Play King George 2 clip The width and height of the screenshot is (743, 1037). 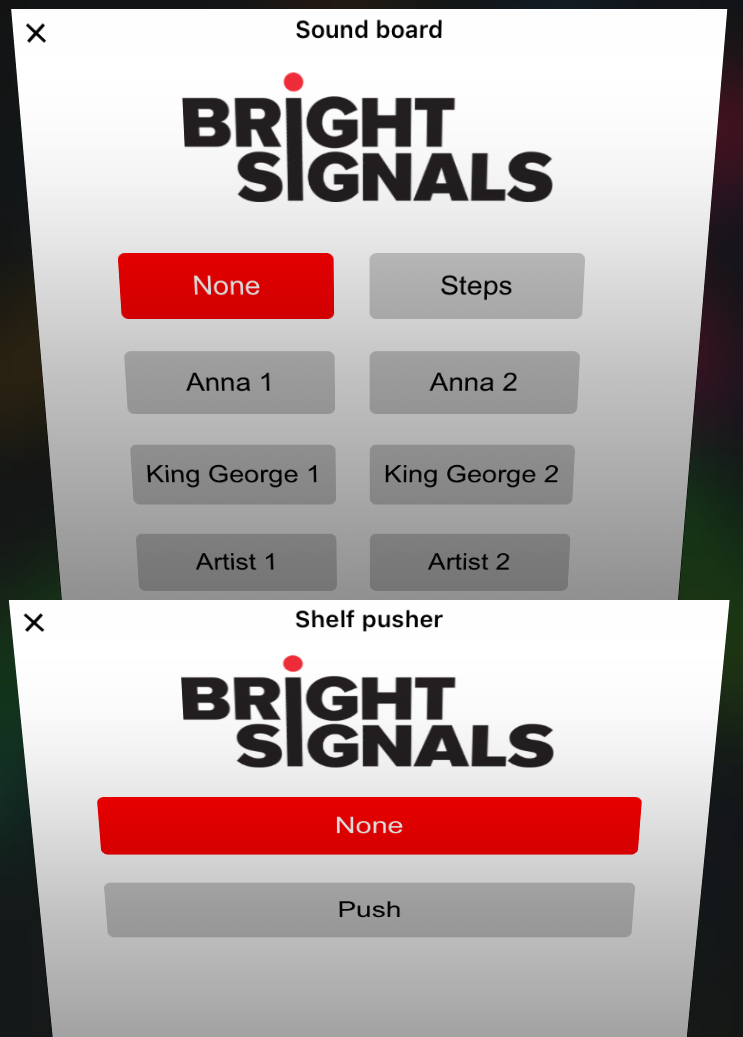click(471, 474)
